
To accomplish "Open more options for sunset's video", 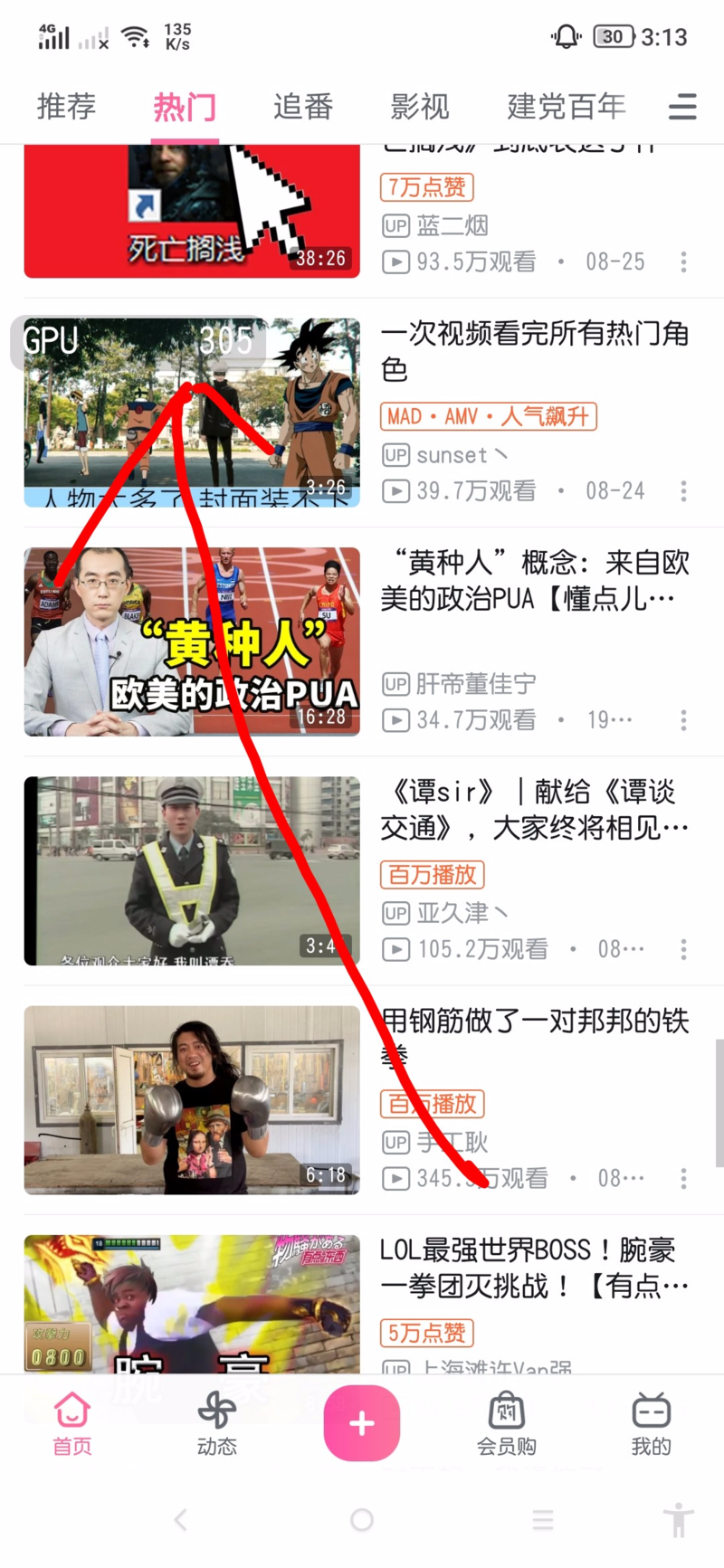I will coord(683,491).
